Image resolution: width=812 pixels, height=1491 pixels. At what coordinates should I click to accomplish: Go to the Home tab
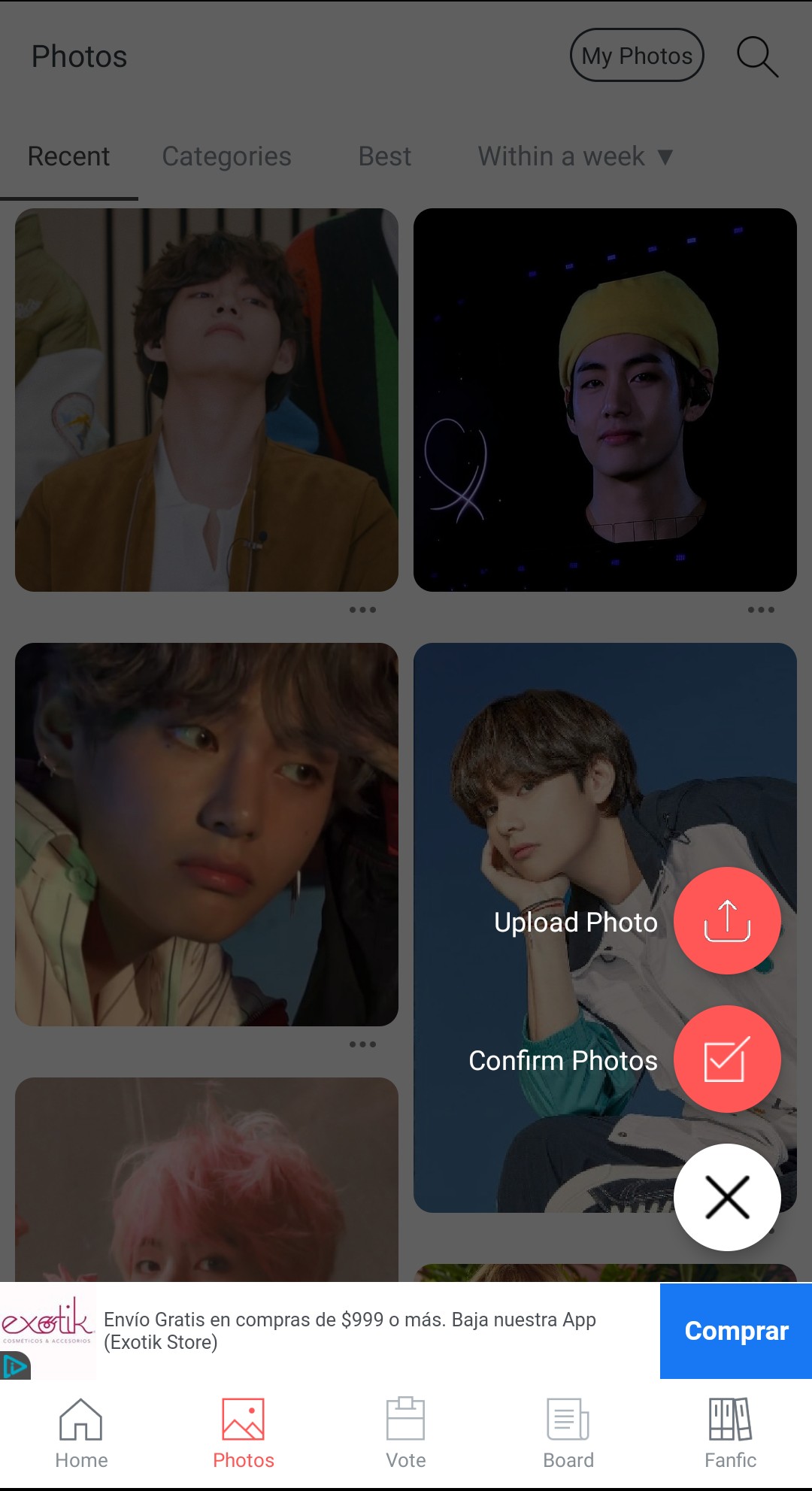pyautogui.click(x=81, y=1433)
